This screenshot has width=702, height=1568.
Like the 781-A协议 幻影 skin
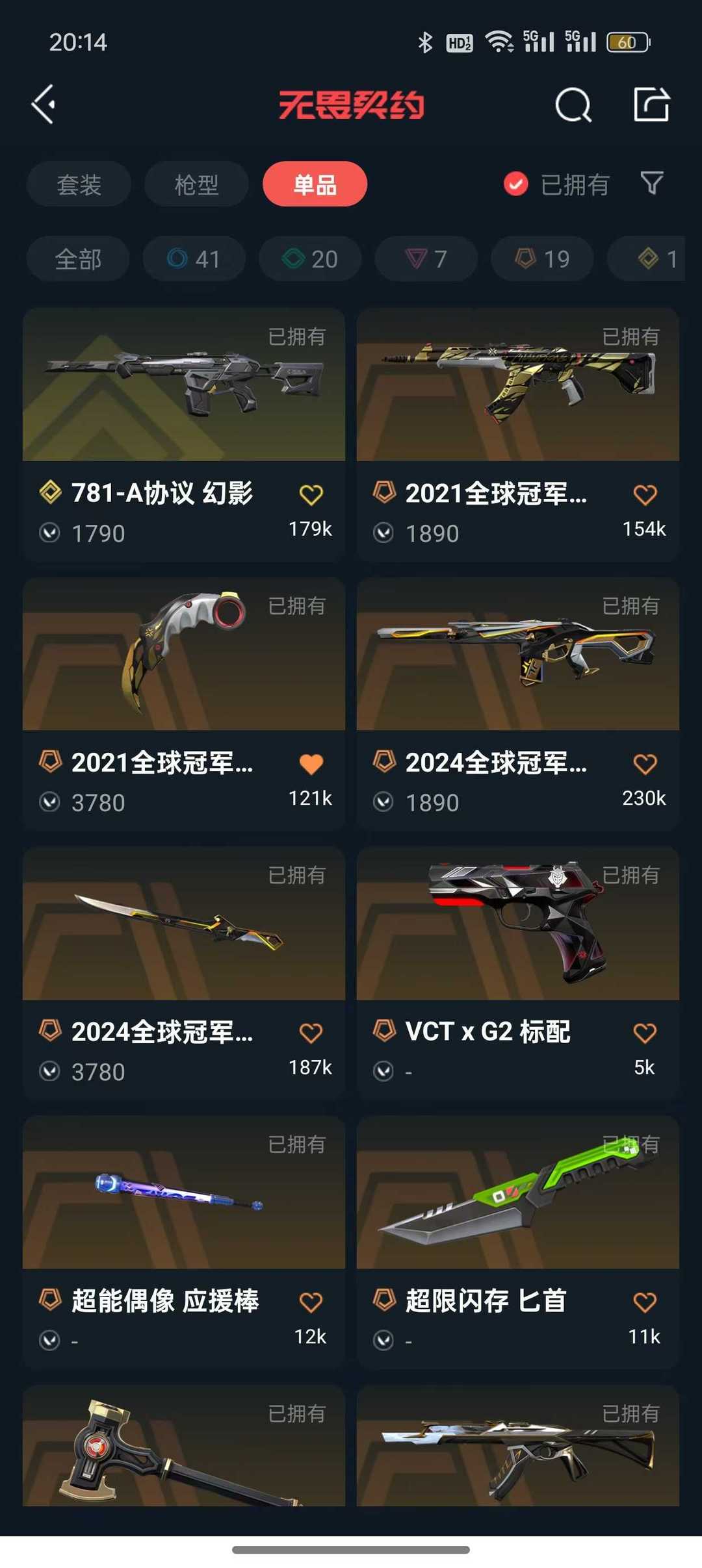311,495
